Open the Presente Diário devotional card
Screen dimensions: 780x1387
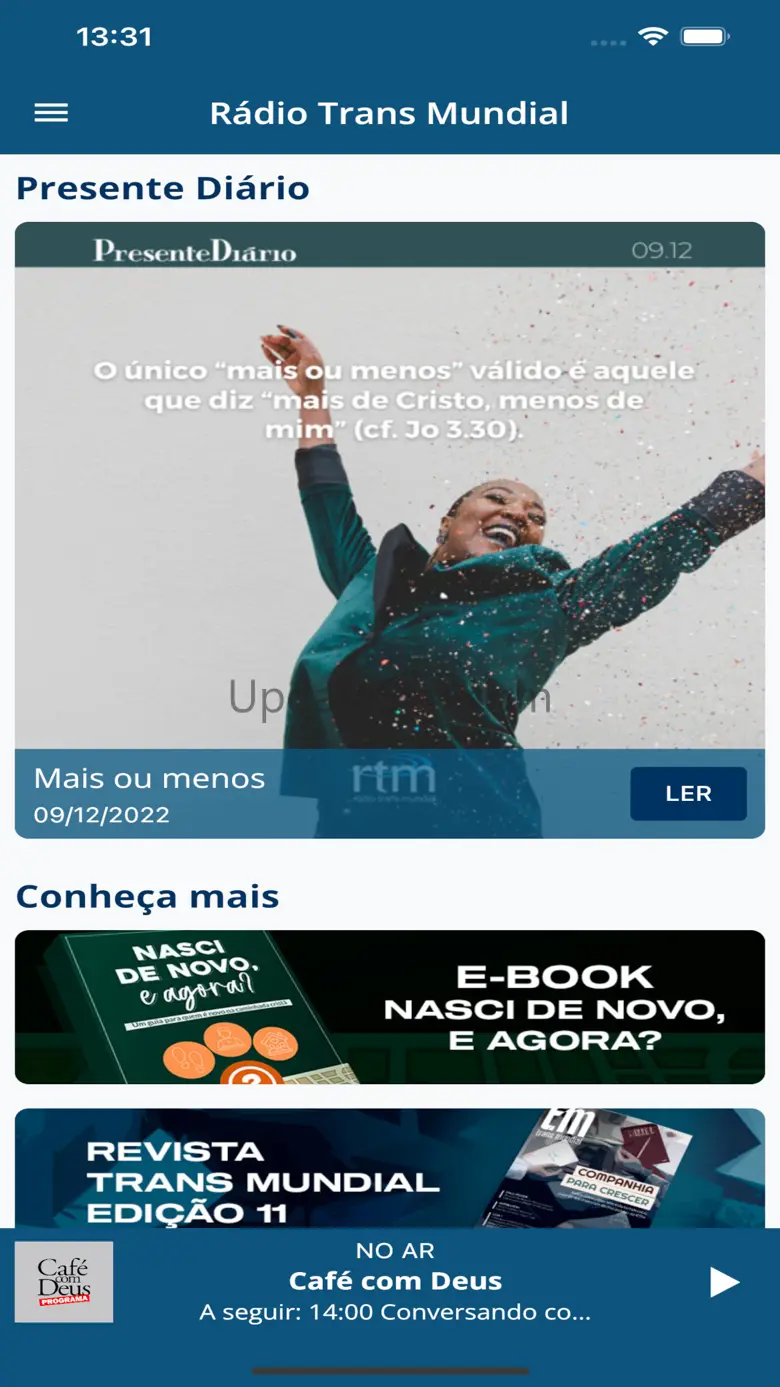coord(390,530)
